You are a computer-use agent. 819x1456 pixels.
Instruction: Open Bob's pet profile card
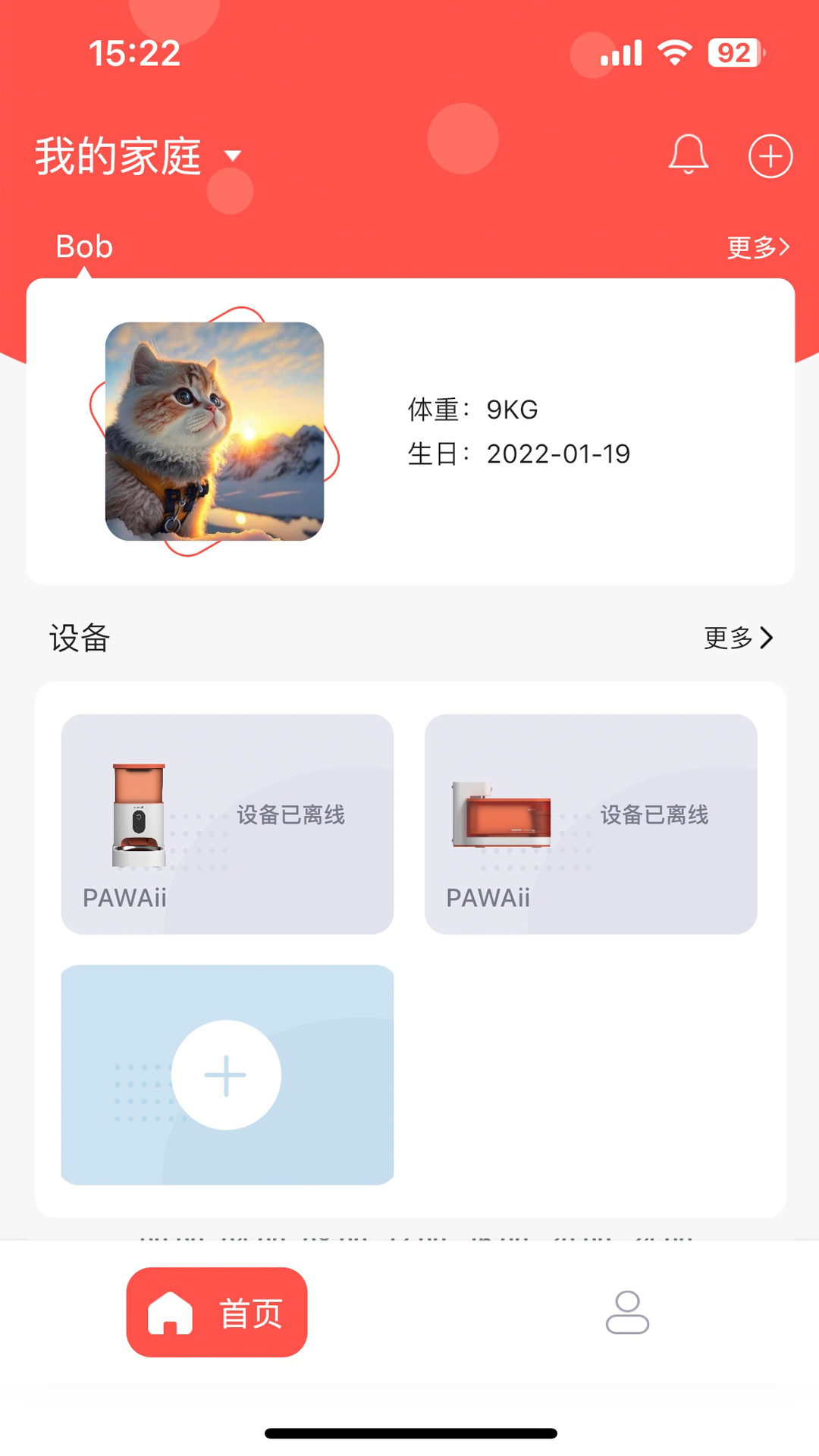(x=409, y=431)
